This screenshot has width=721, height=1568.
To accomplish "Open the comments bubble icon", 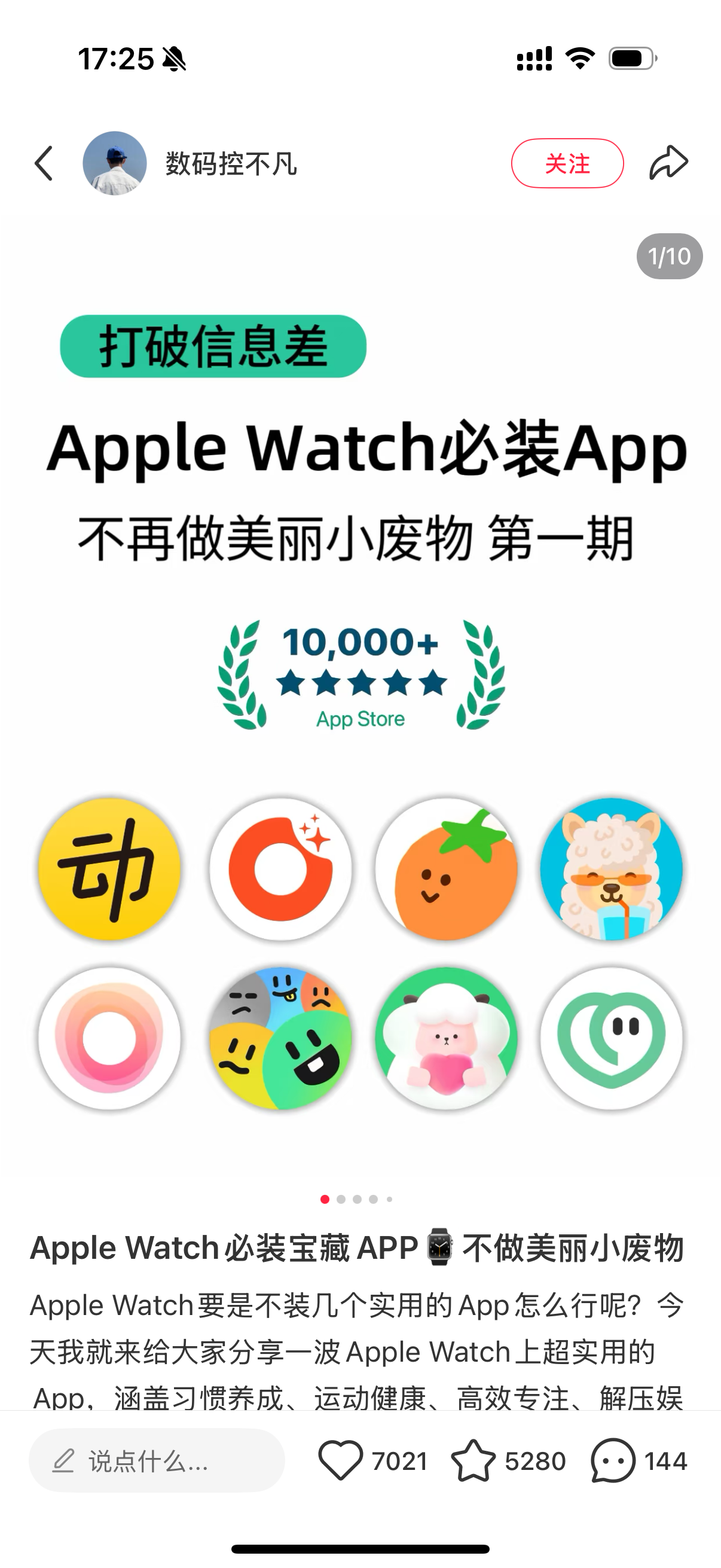I will coord(613,1460).
